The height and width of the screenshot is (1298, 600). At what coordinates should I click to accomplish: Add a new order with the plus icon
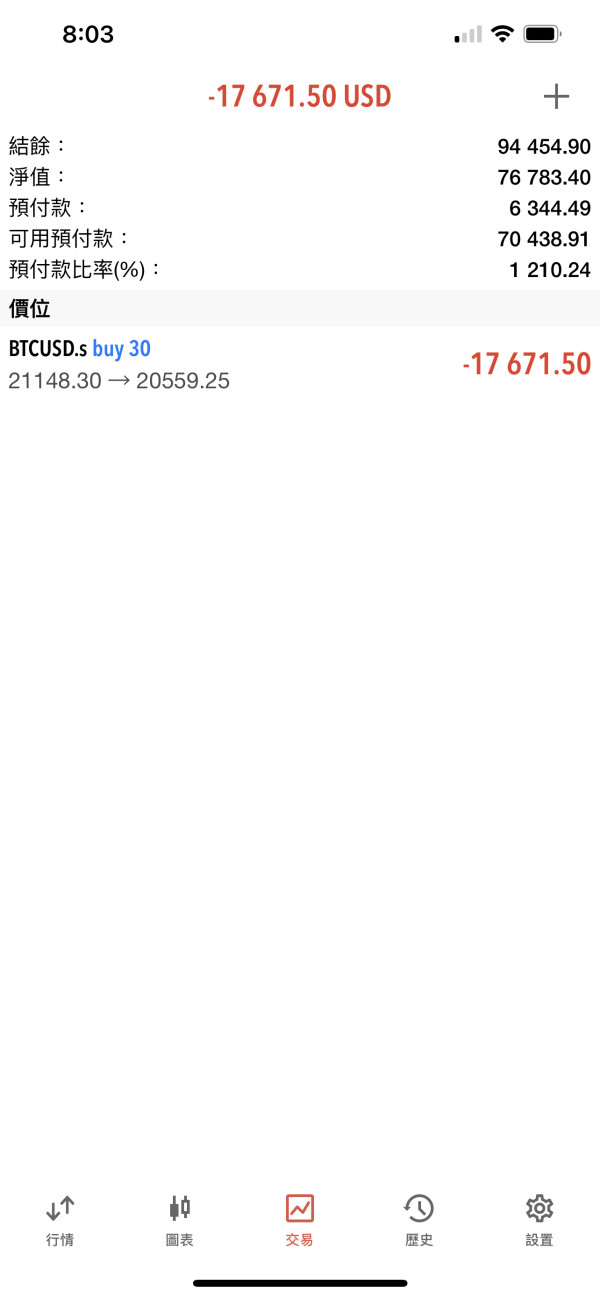(x=556, y=96)
